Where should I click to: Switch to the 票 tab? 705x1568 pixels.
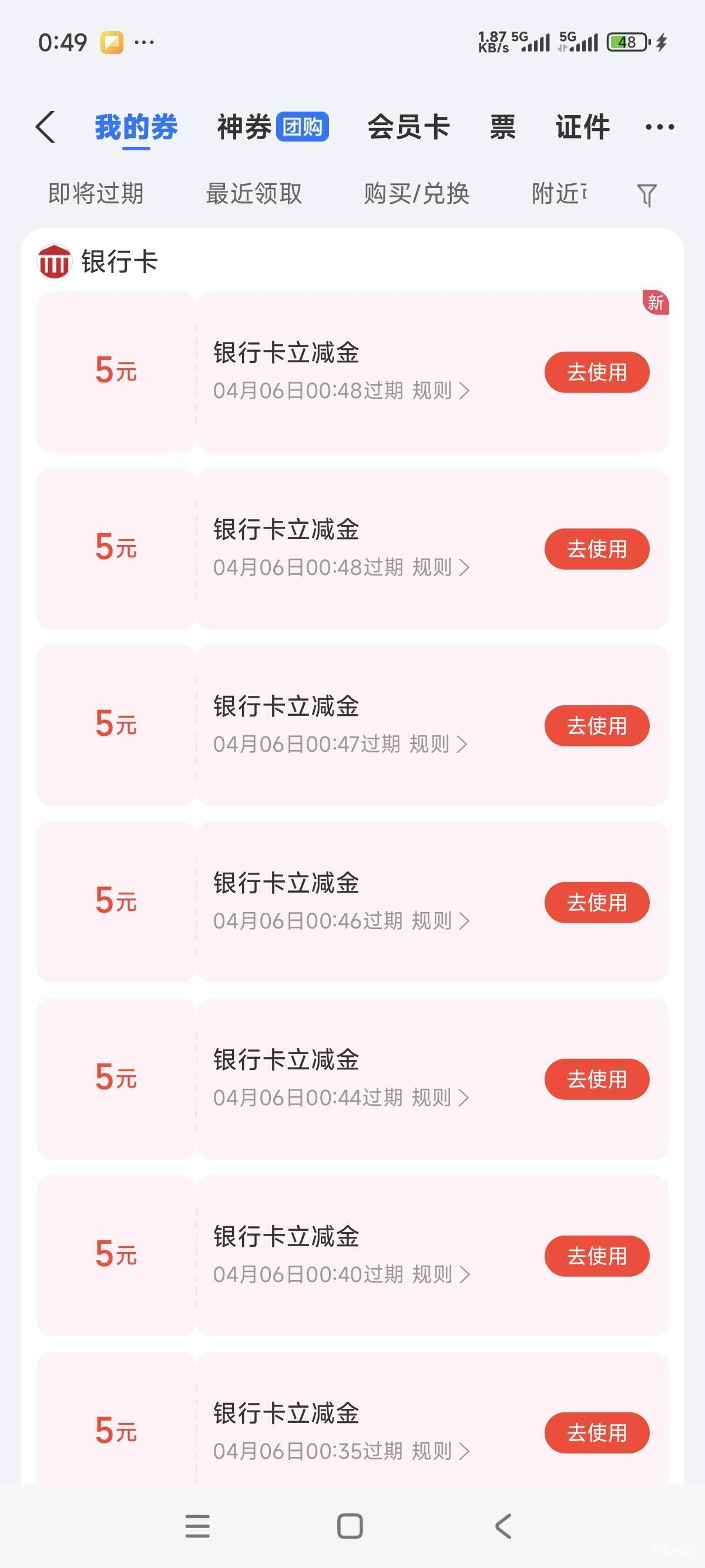[x=502, y=127]
